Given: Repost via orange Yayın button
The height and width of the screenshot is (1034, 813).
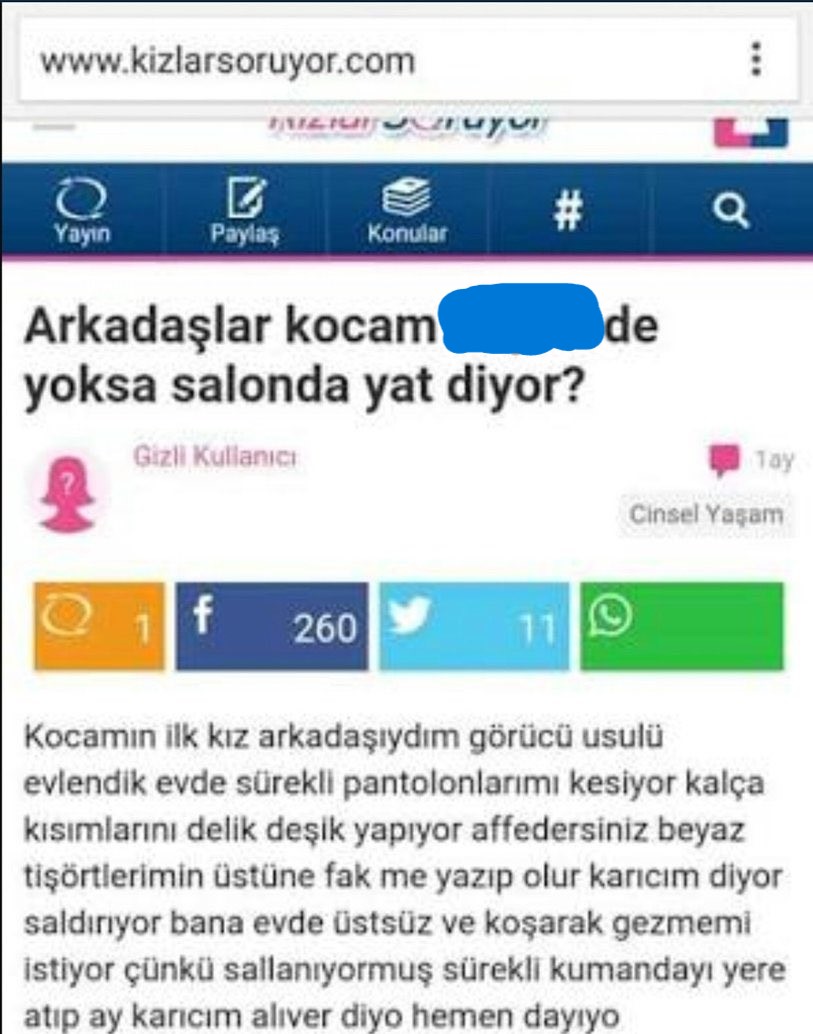Looking at the screenshot, I should pyautogui.click(x=99, y=627).
